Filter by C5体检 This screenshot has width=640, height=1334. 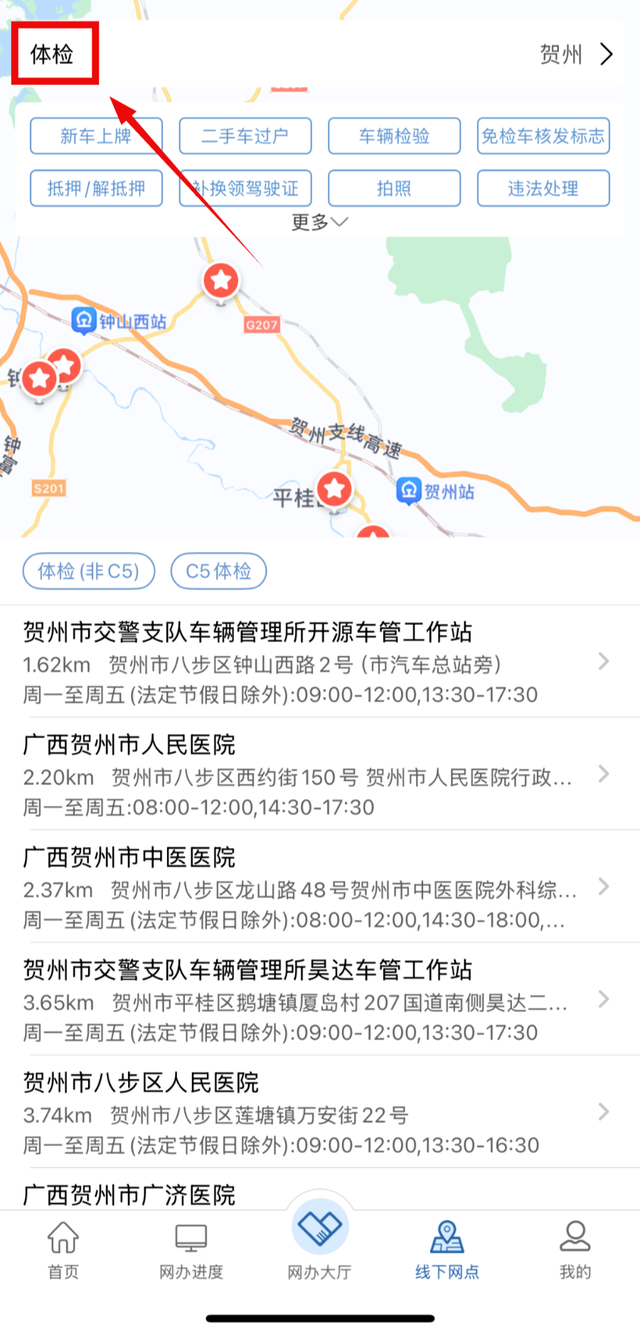point(218,571)
